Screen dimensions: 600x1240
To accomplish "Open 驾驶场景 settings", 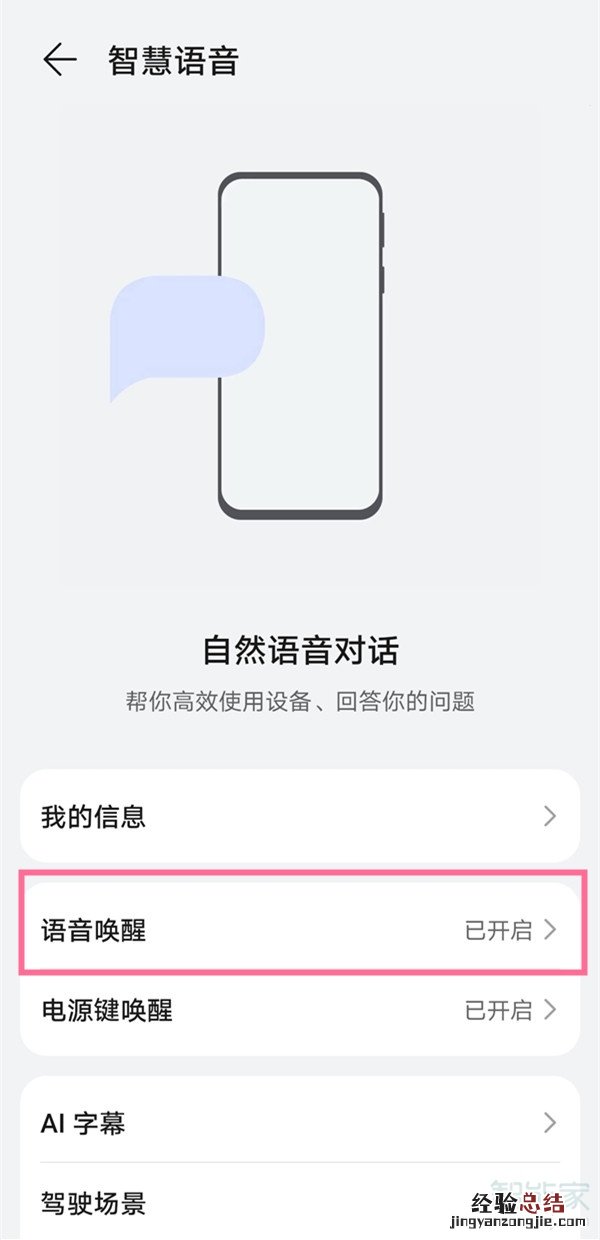I will point(300,1202).
